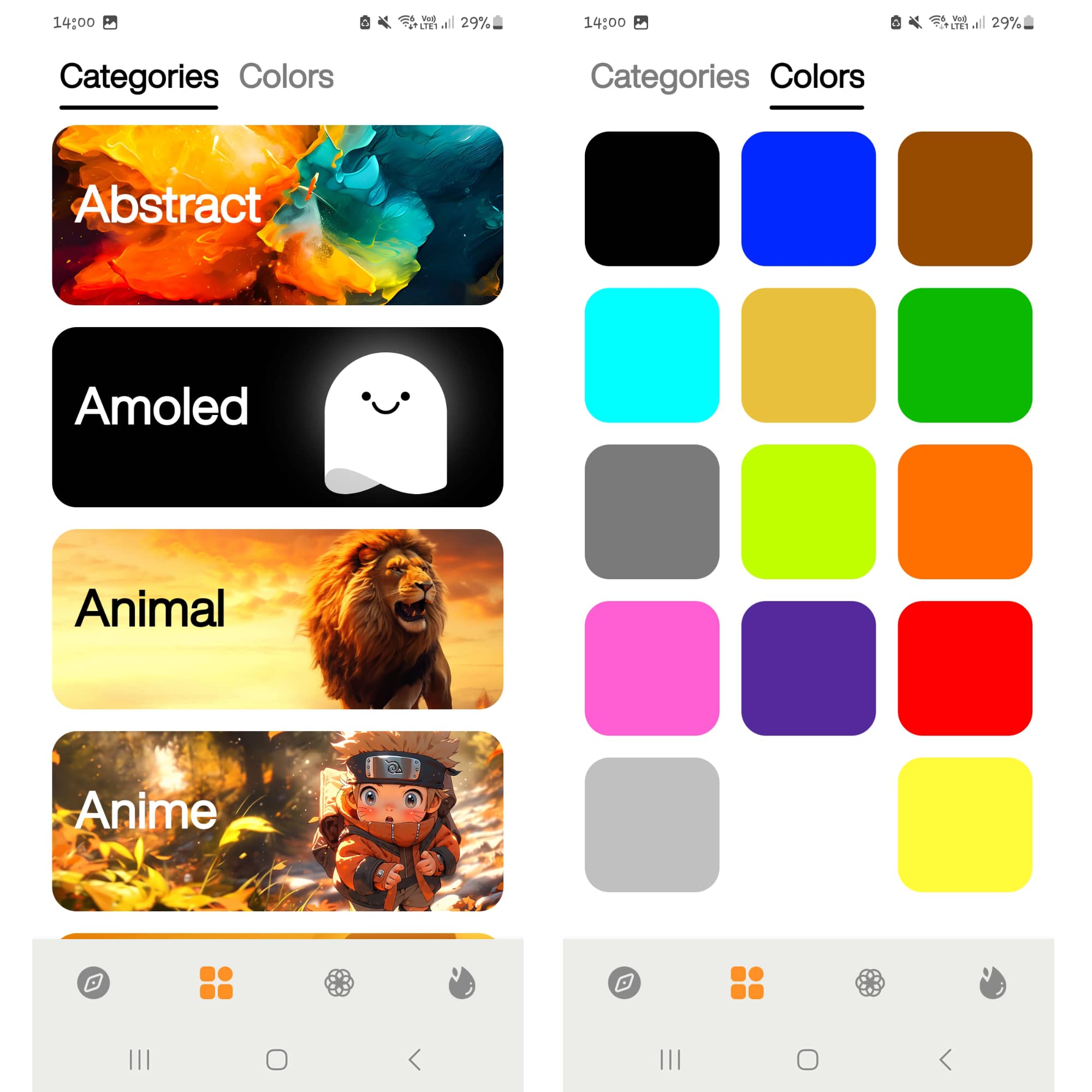This screenshot has width=1092, height=1092.
Task: Select the purple color swatch
Action: tap(808, 668)
